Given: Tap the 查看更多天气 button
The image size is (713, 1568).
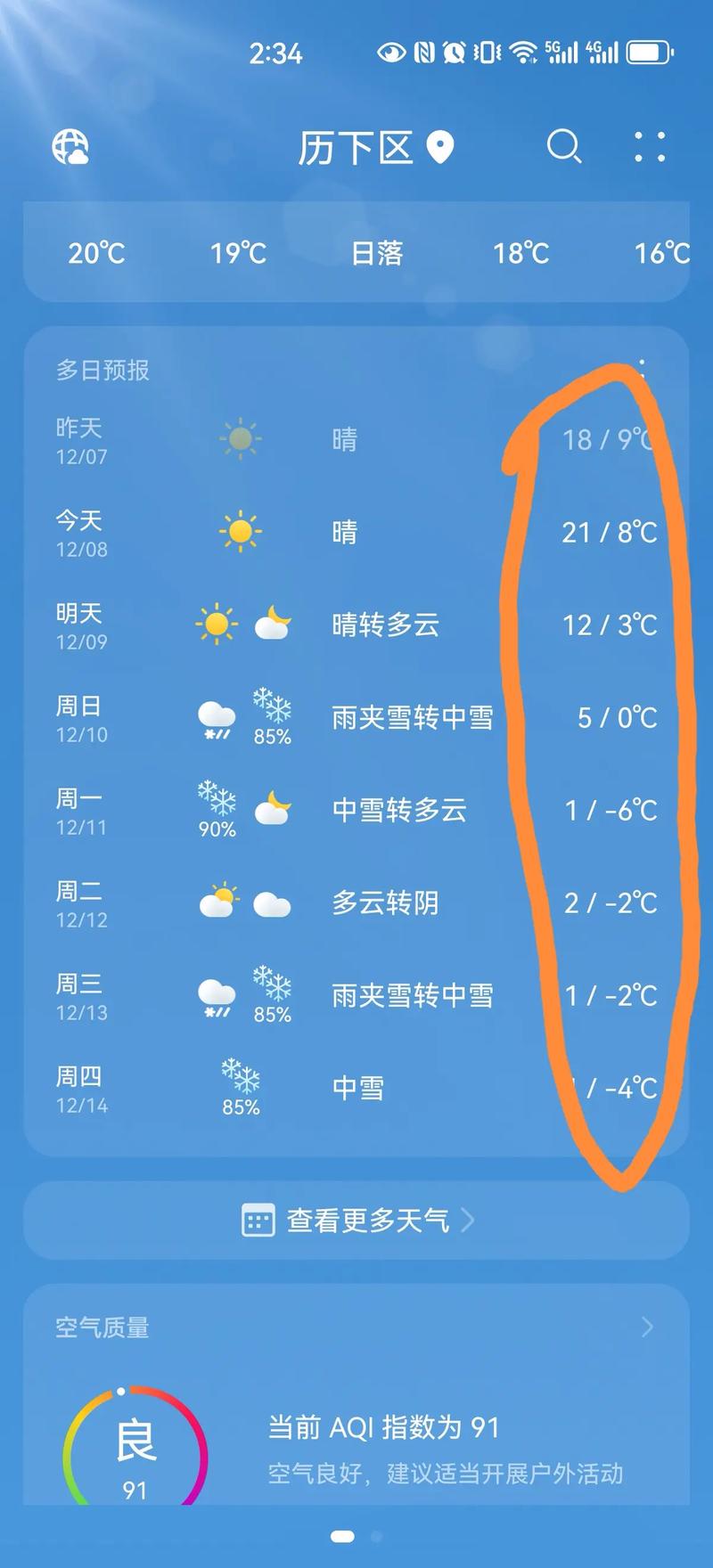Looking at the screenshot, I should [356, 1220].
